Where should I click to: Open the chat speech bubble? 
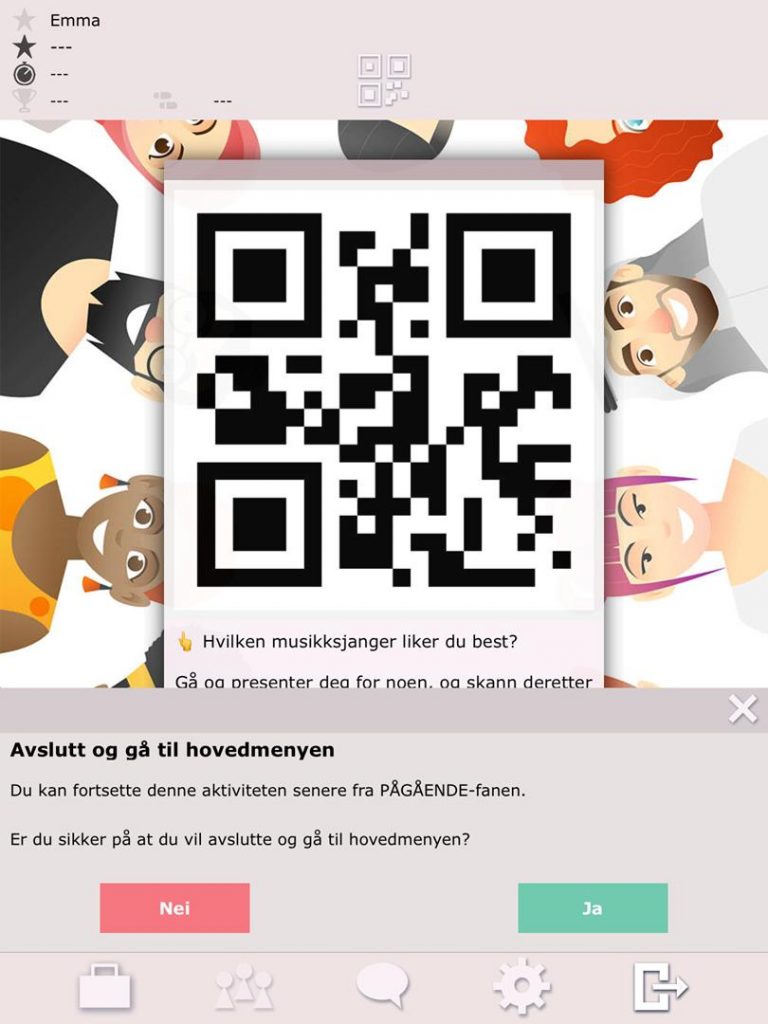[x=382, y=985]
